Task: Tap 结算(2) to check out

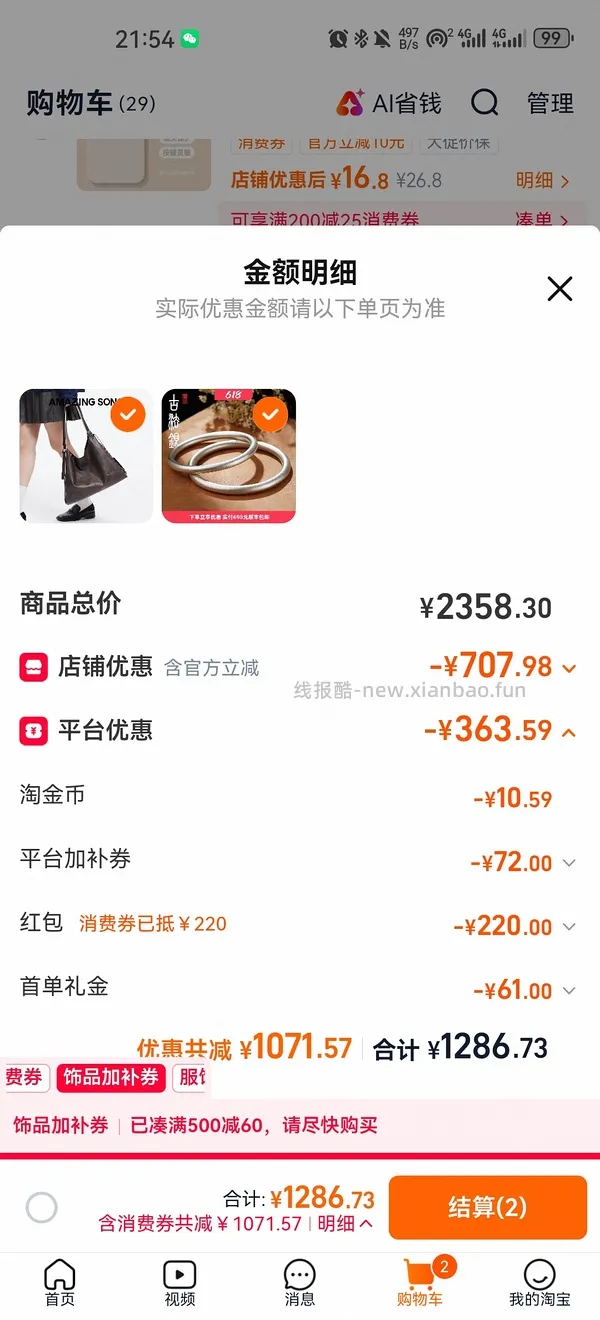Action: point(487,1207)
